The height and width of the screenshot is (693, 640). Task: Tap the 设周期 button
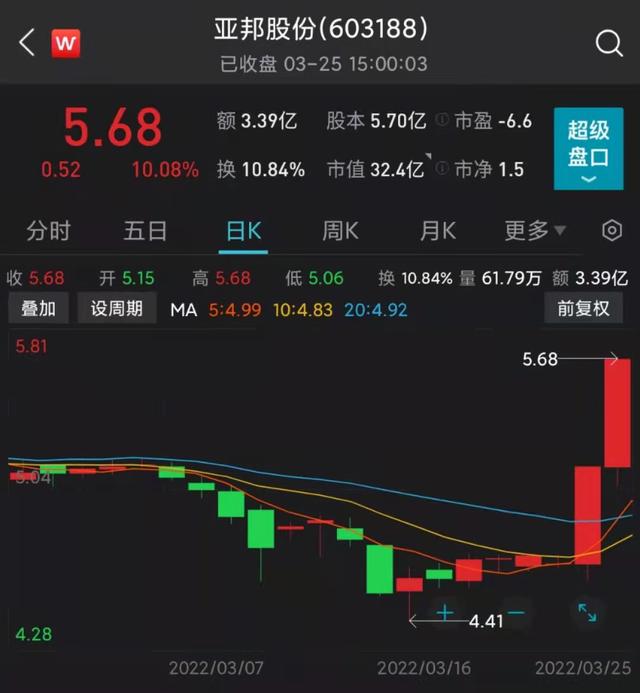[x=116, y=309]
